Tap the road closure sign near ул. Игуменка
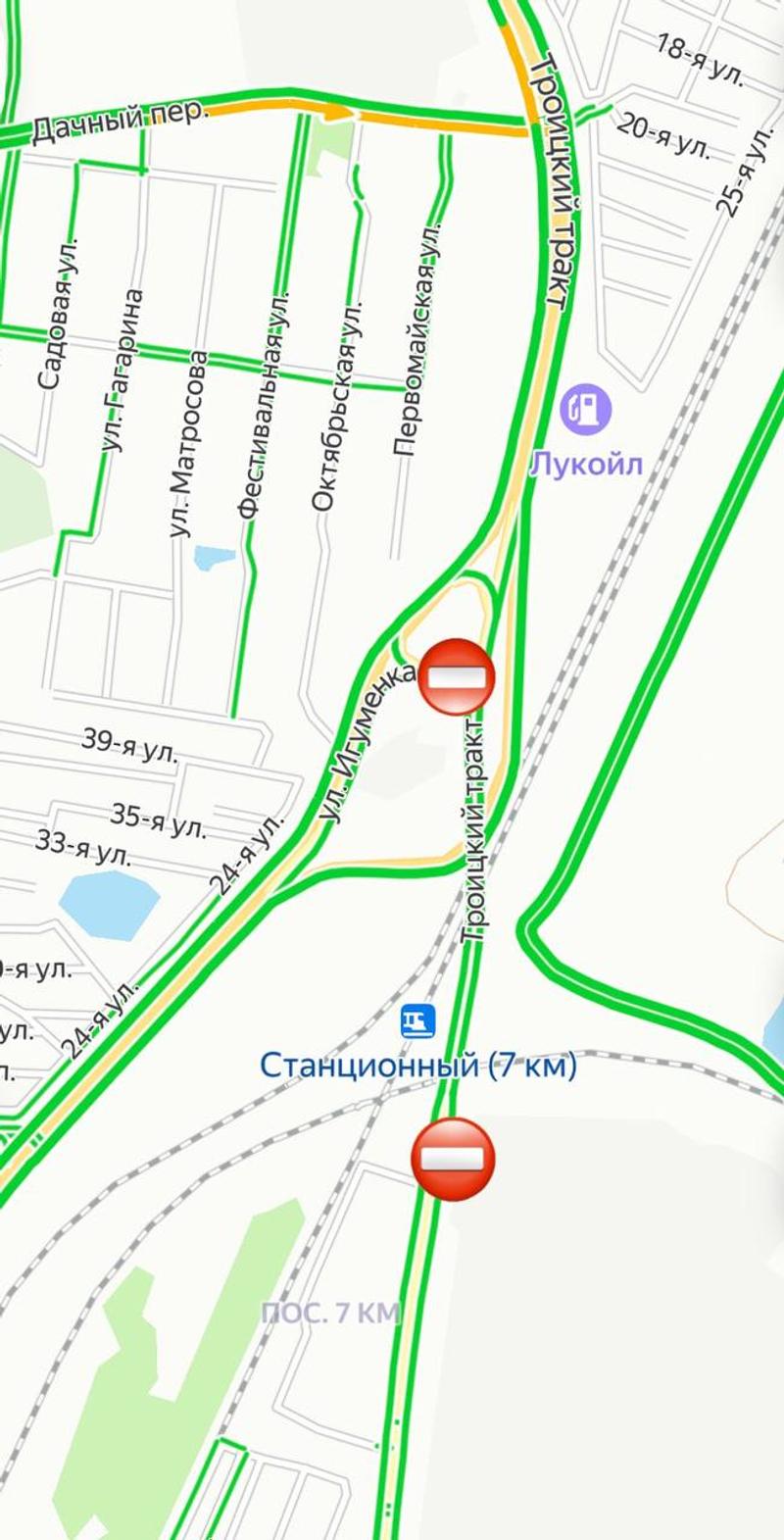 click(457, 676)
